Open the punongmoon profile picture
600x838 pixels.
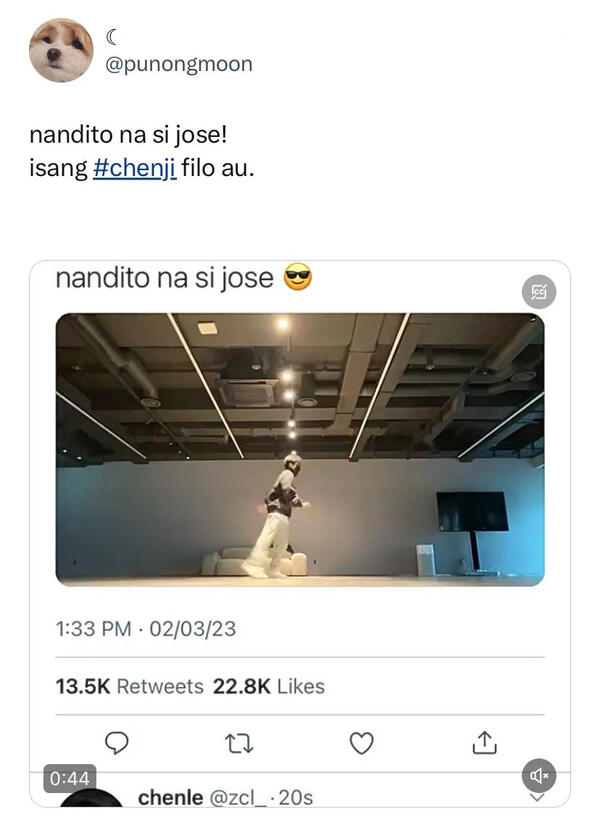[x=61, y=50]
